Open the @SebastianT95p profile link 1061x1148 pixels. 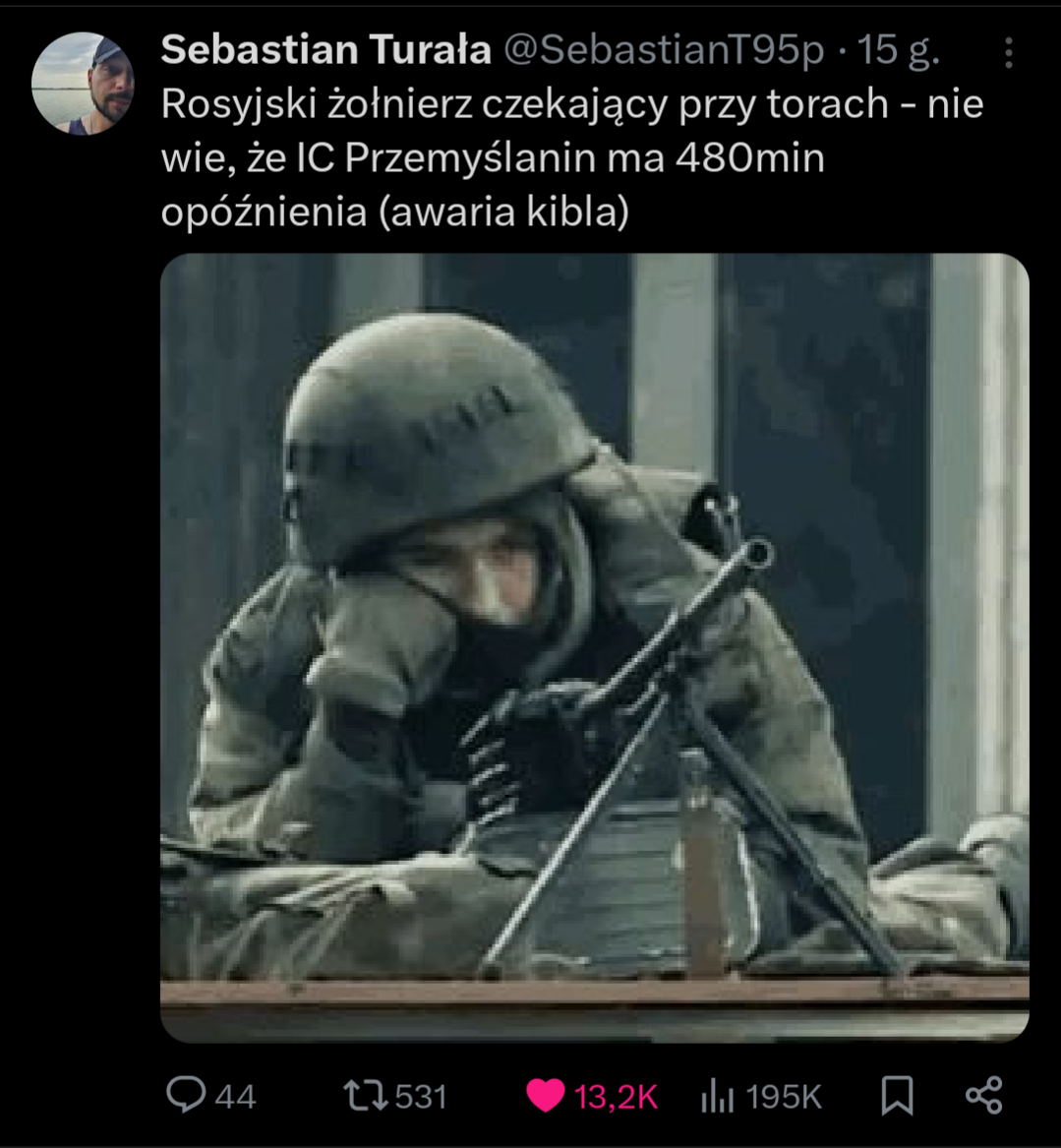pos(663,50)
